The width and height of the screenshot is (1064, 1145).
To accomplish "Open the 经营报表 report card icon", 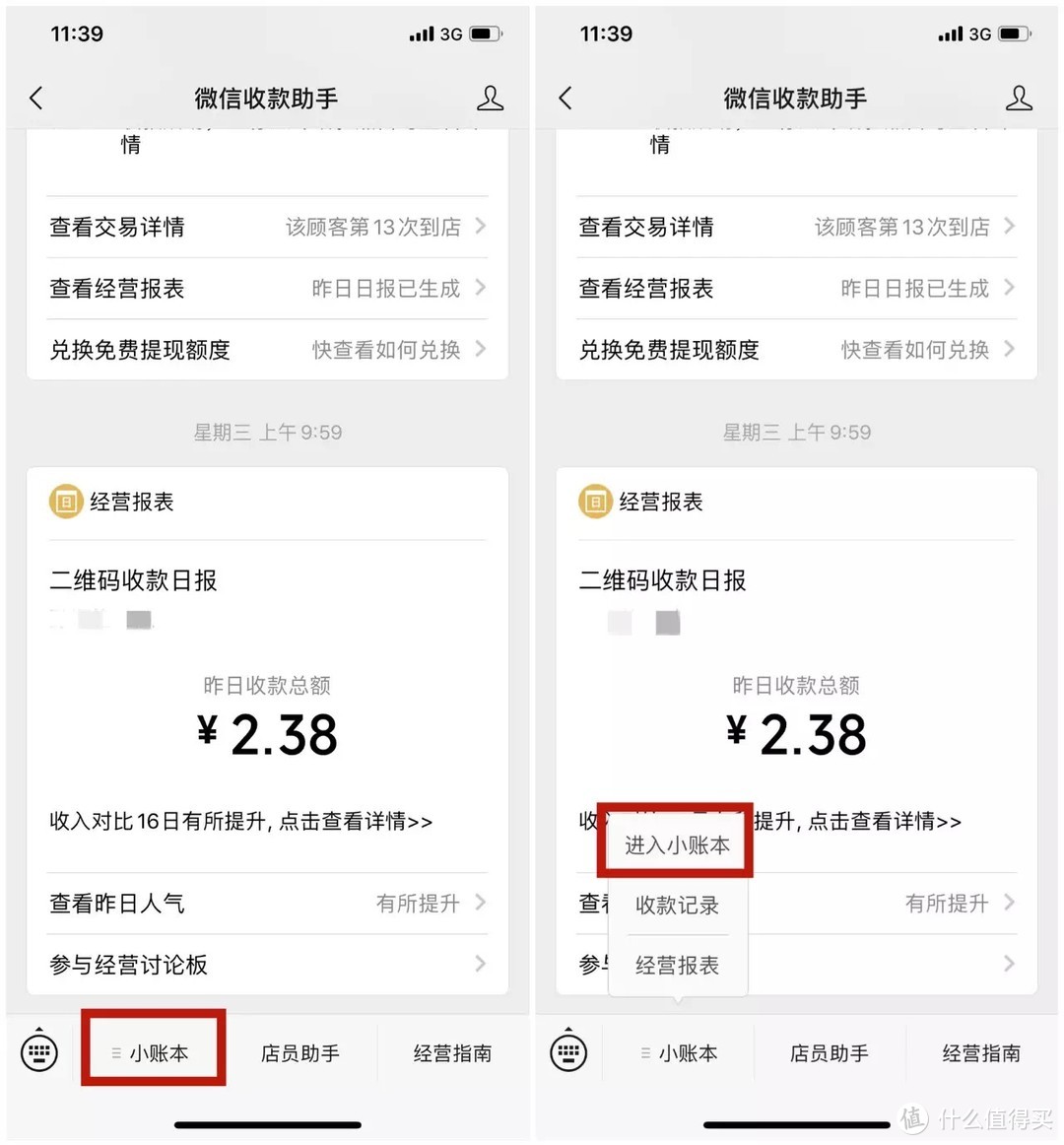I will tap(65, 502).
